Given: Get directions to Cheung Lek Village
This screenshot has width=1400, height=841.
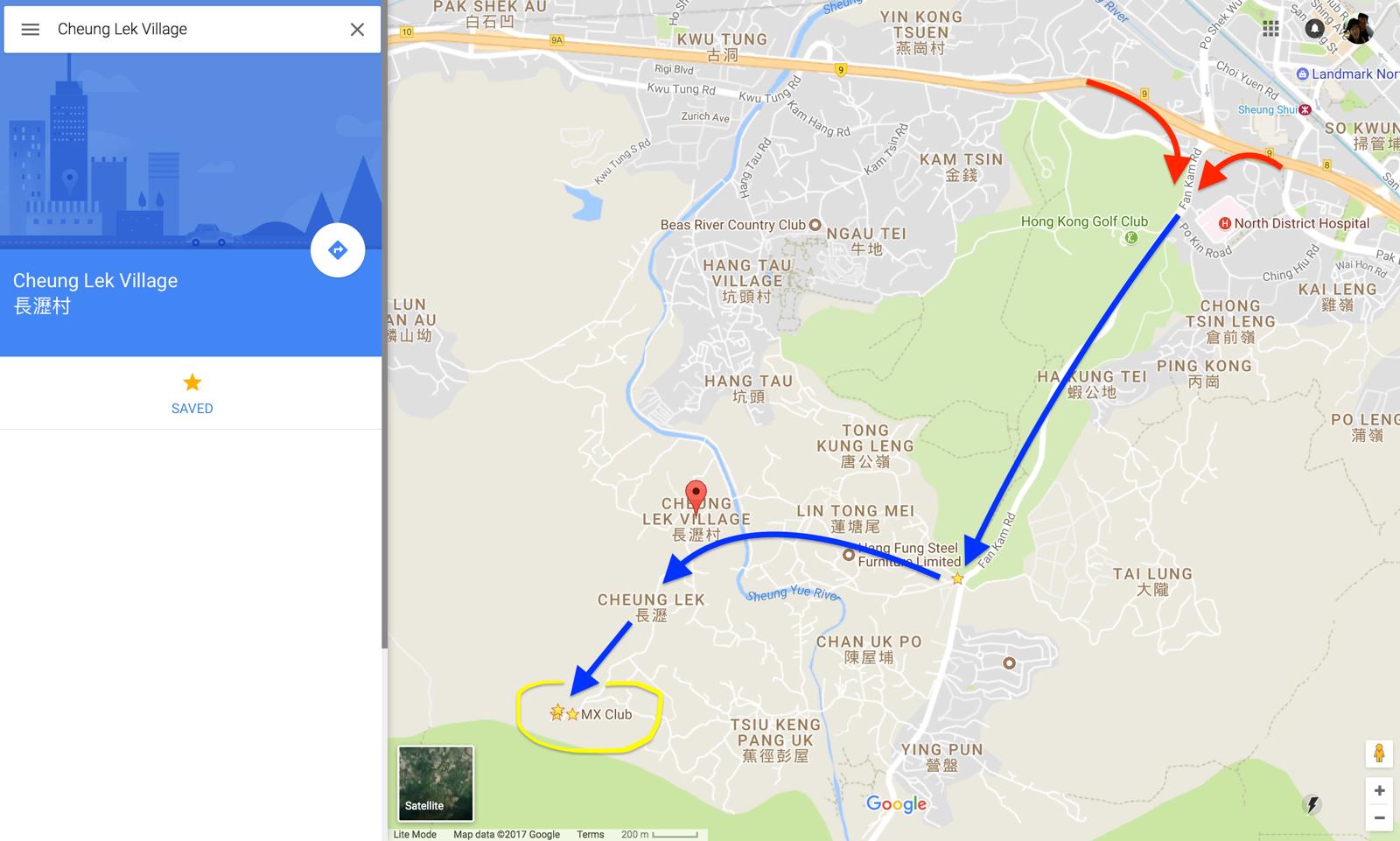Looking at the screenshot, I should [338, 250].
